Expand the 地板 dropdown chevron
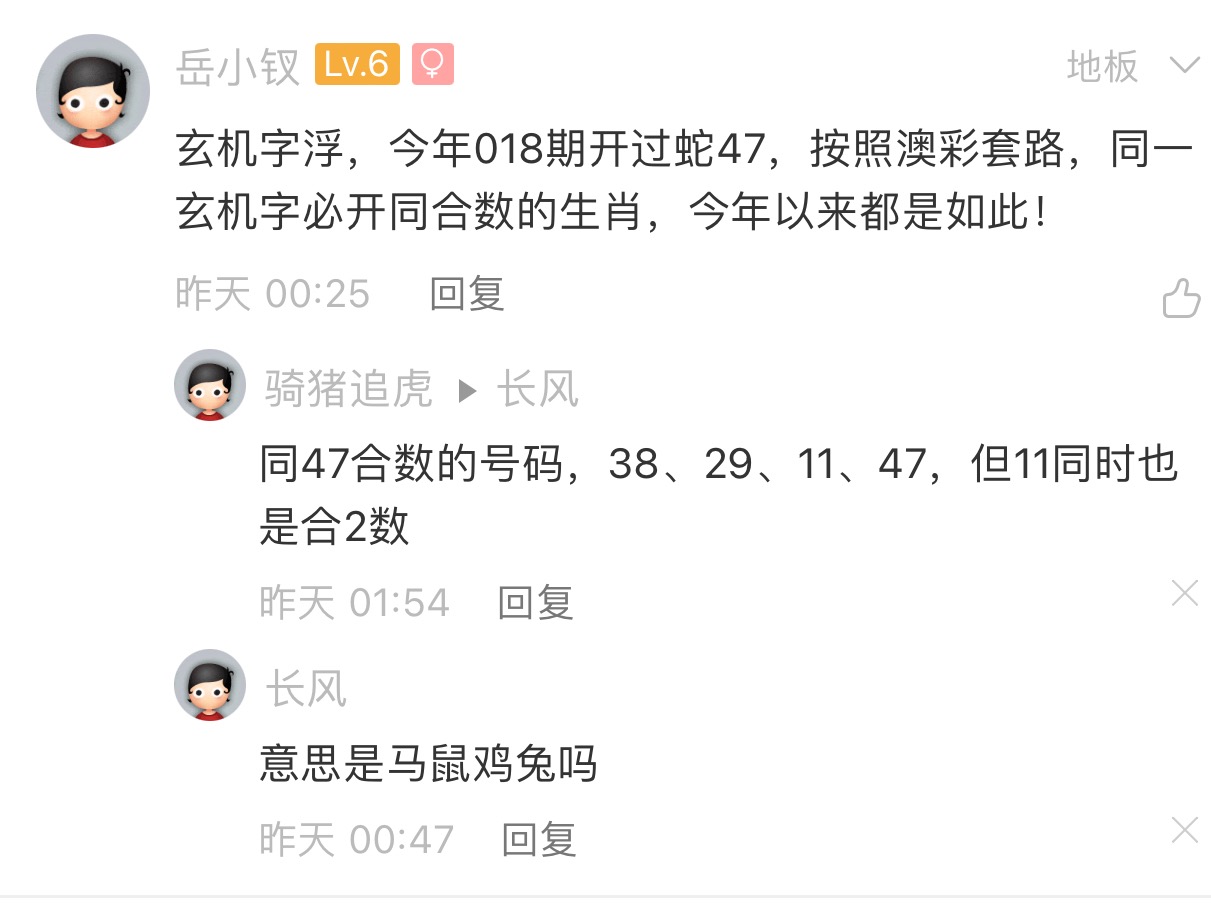Image resolution: width=1211 pixels, height=903 pixels. tap(1184, 67)
